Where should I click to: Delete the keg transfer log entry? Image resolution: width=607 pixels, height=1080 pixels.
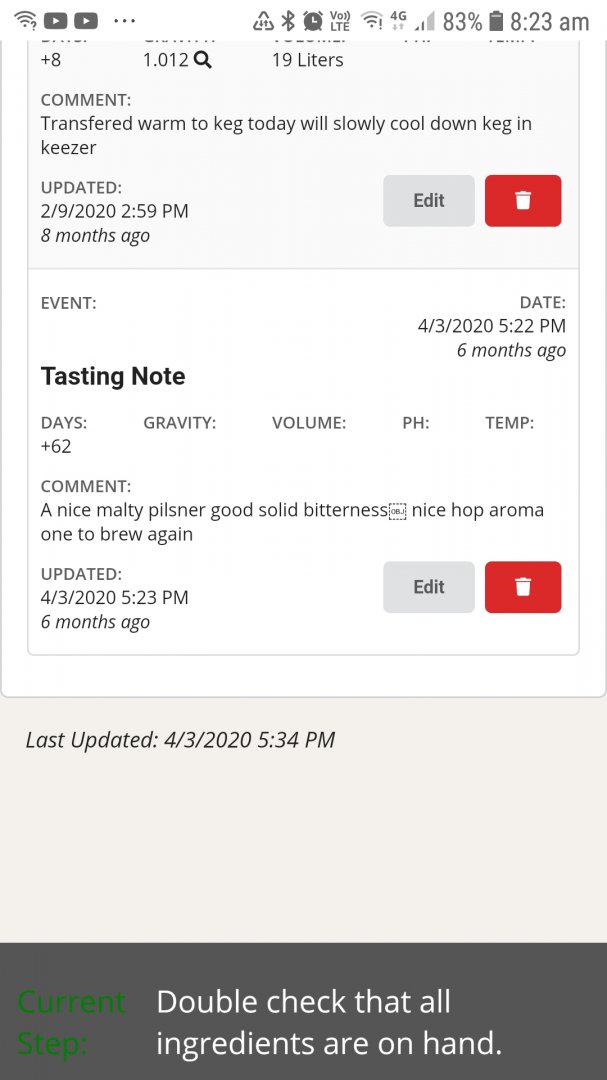[x=522, y=201]
